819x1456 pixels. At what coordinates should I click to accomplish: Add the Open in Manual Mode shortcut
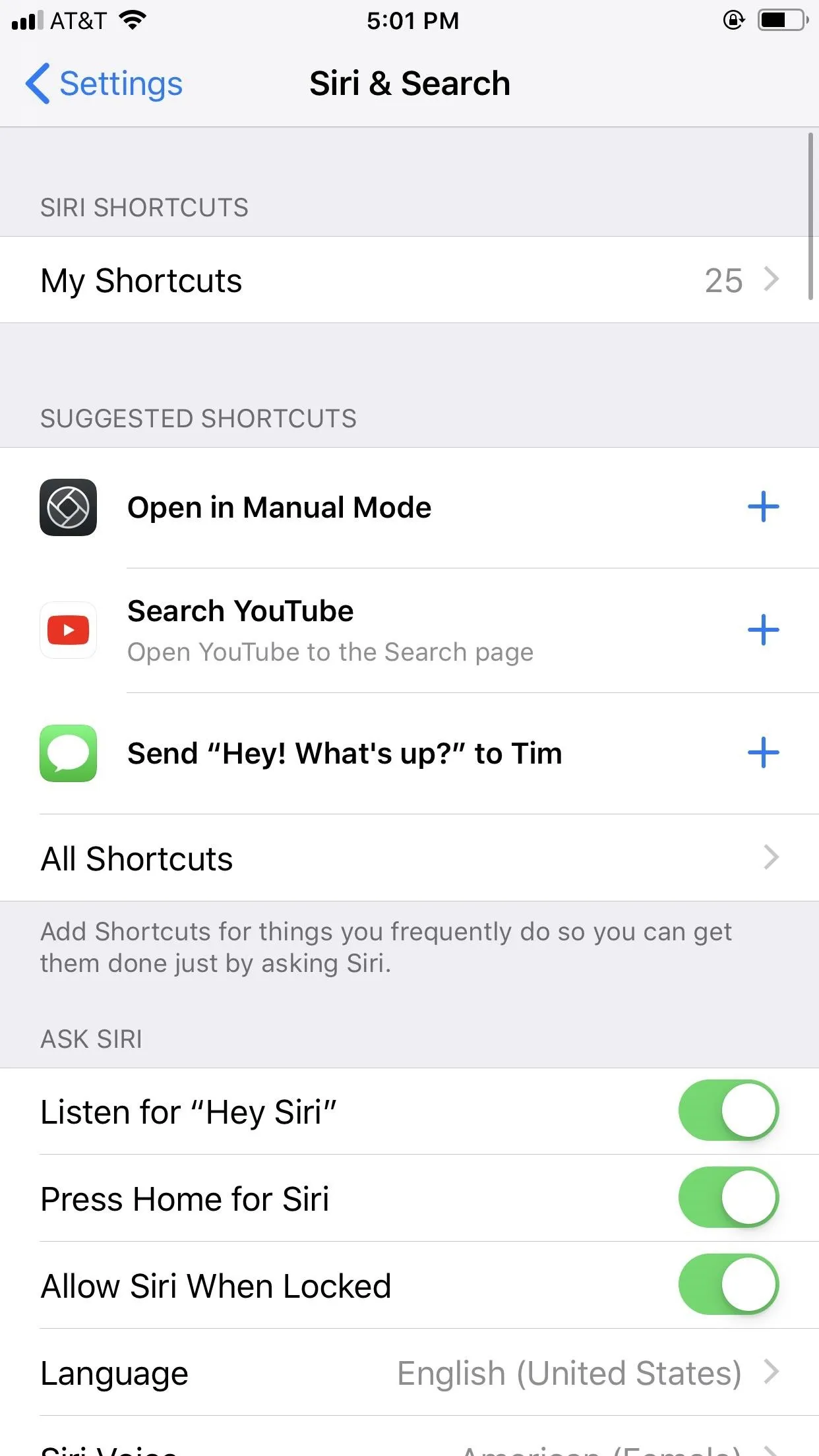pos(763,506)
